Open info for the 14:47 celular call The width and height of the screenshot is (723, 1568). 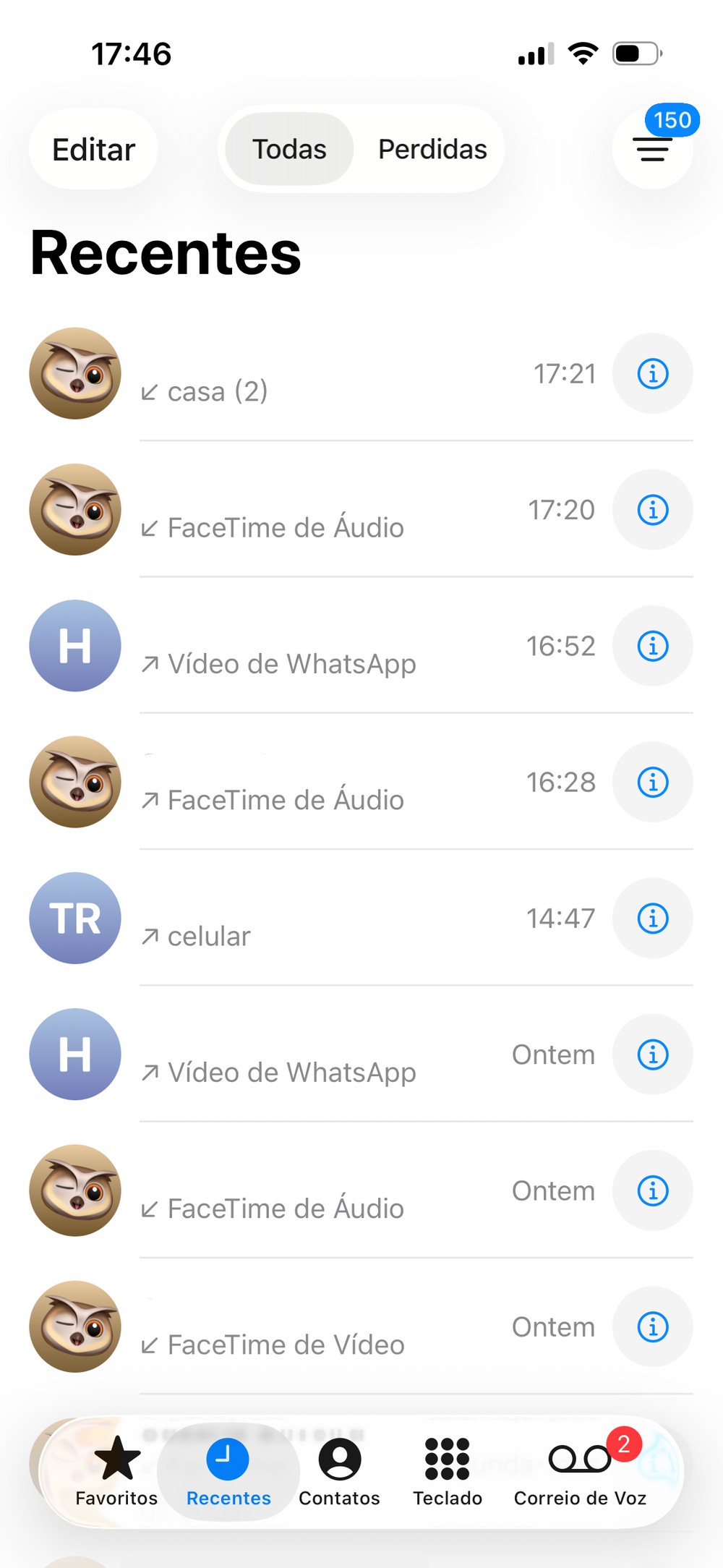click(x=652, y=919)
